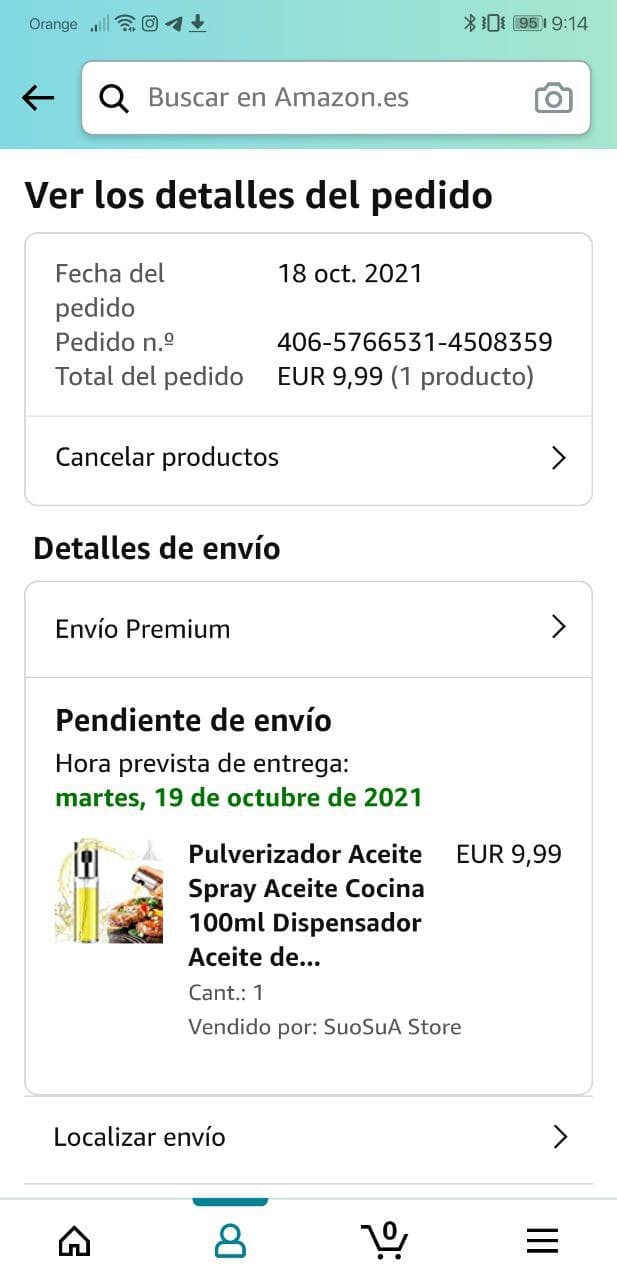Open Envío Premium details

308,628
